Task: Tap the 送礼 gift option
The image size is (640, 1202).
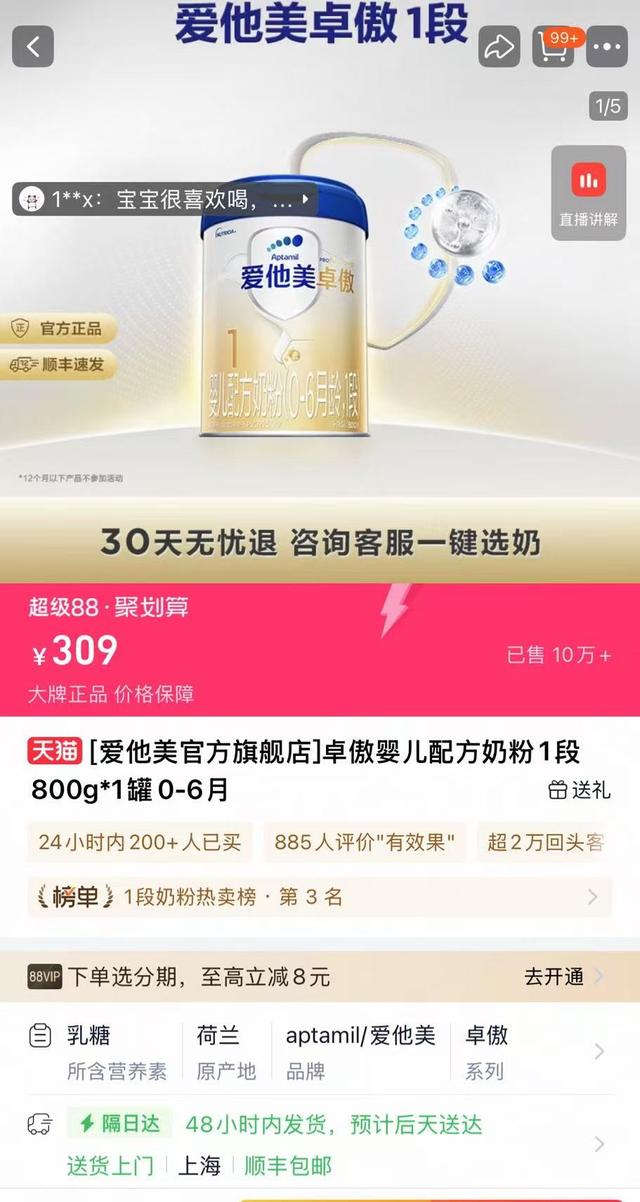Action: 579,790
